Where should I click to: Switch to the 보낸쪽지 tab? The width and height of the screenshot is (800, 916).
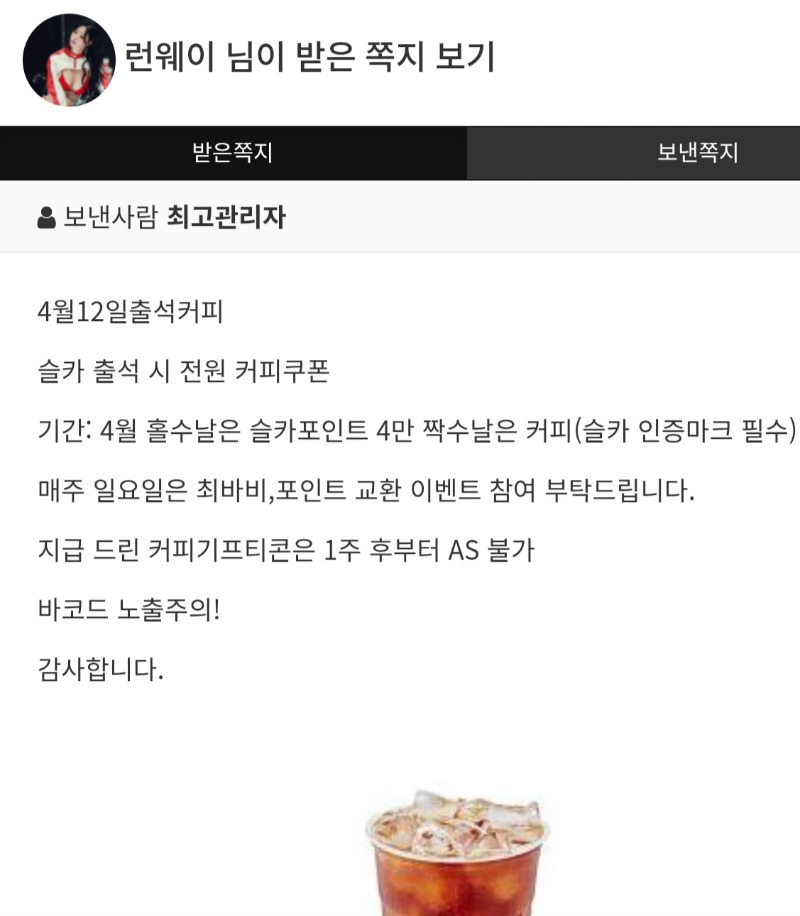click(x=696, y=153)
